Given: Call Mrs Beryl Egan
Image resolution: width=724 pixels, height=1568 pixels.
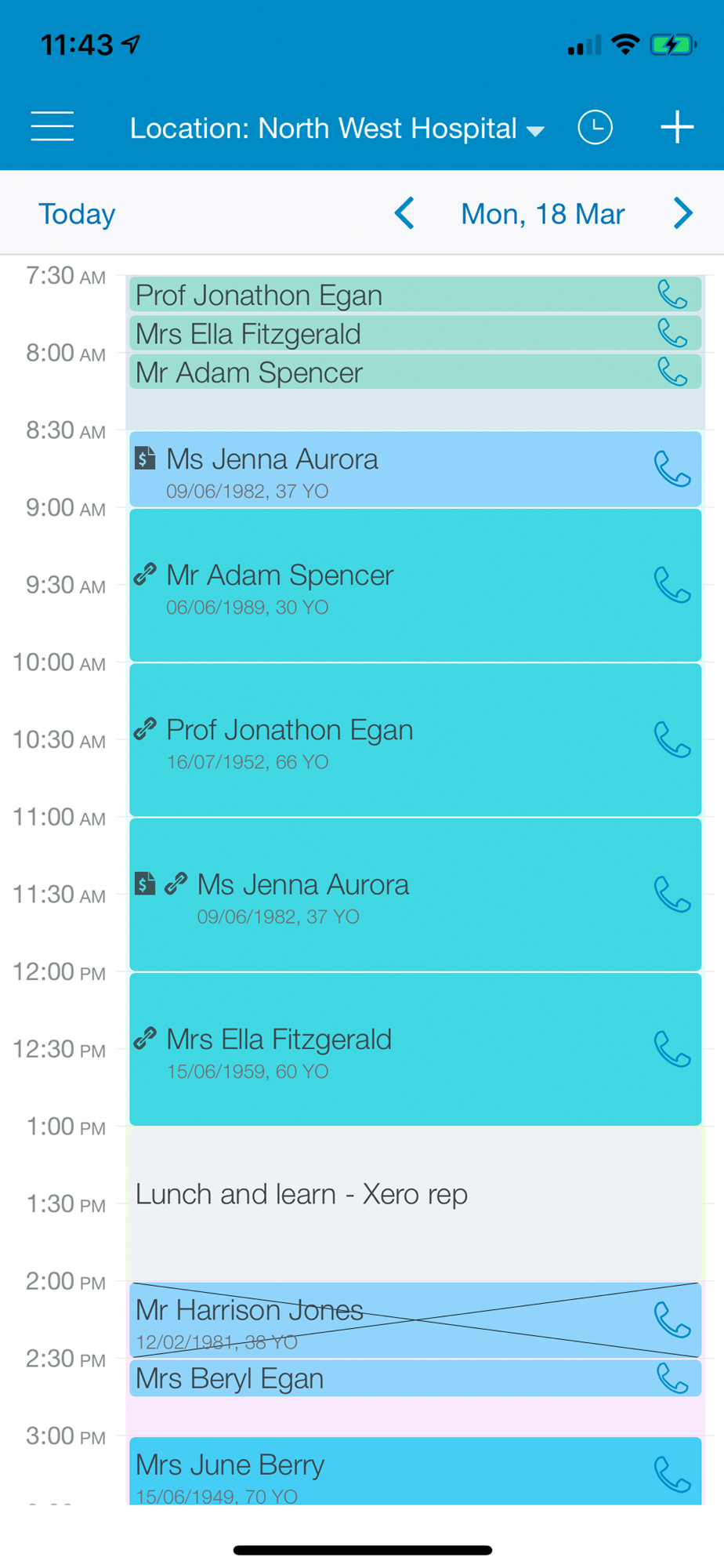Looking at the screenshot, I should 672,1379.
